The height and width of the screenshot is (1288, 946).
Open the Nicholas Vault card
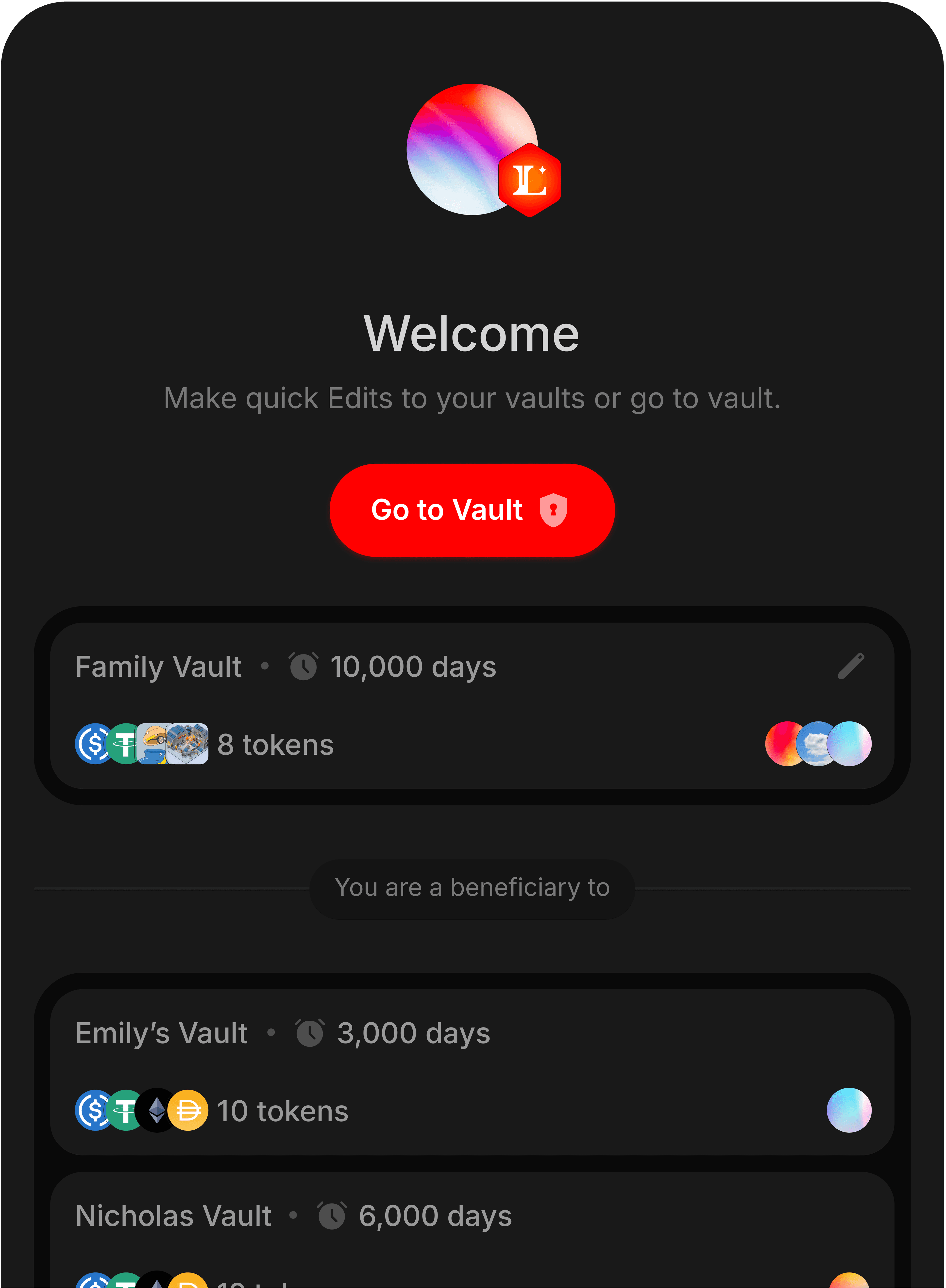(x=472, y=1230)
